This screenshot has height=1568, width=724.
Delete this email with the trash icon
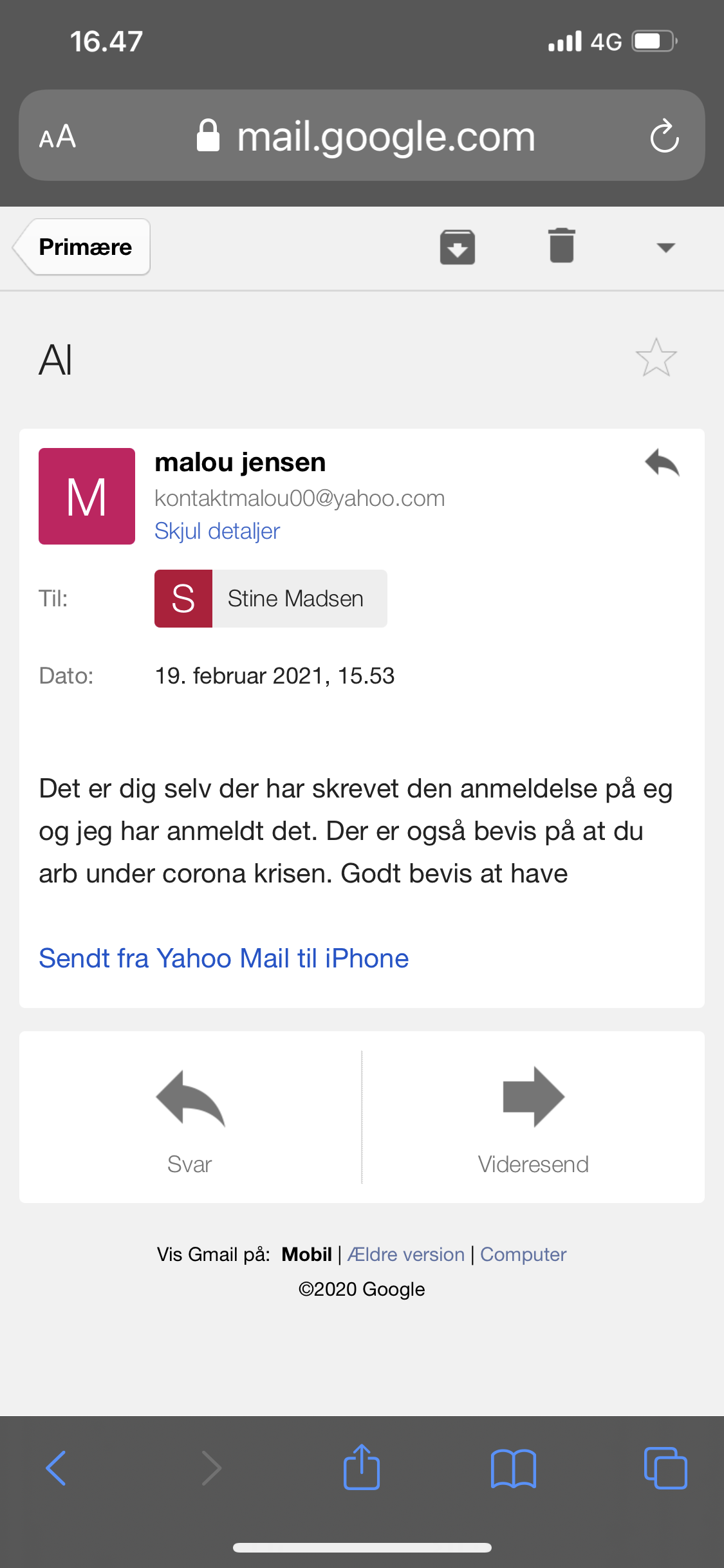pos(561,246)
